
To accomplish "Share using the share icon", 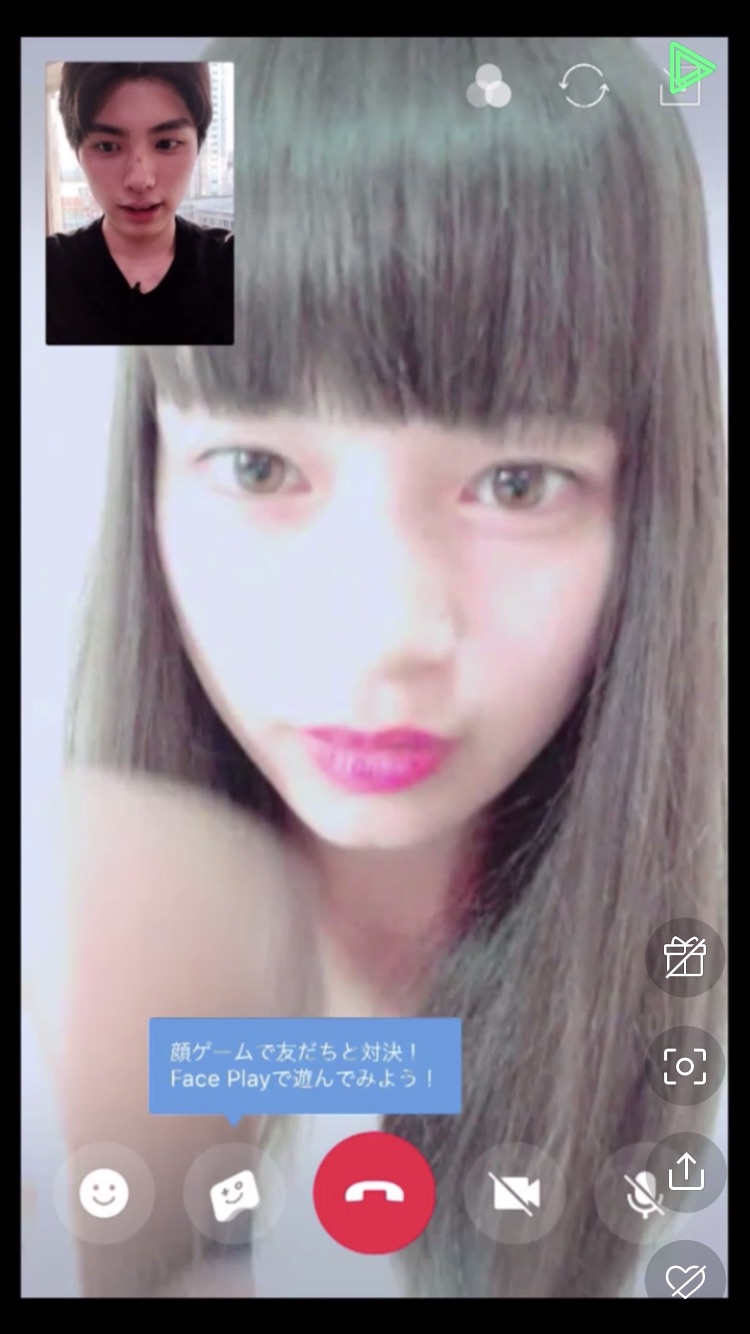I will pyautogui.click(x=687, y=1171).
